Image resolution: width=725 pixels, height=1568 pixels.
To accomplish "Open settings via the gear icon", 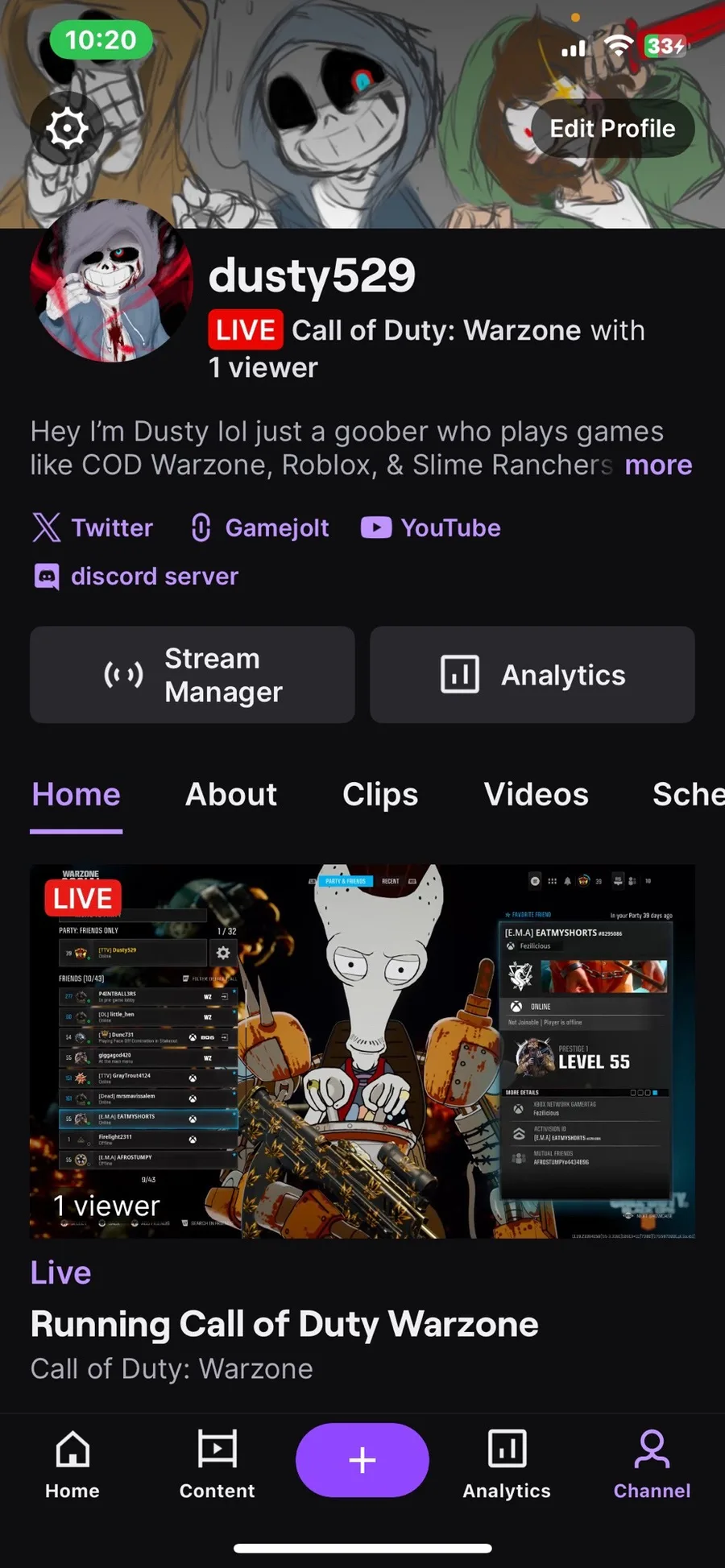I will (67, 129).
